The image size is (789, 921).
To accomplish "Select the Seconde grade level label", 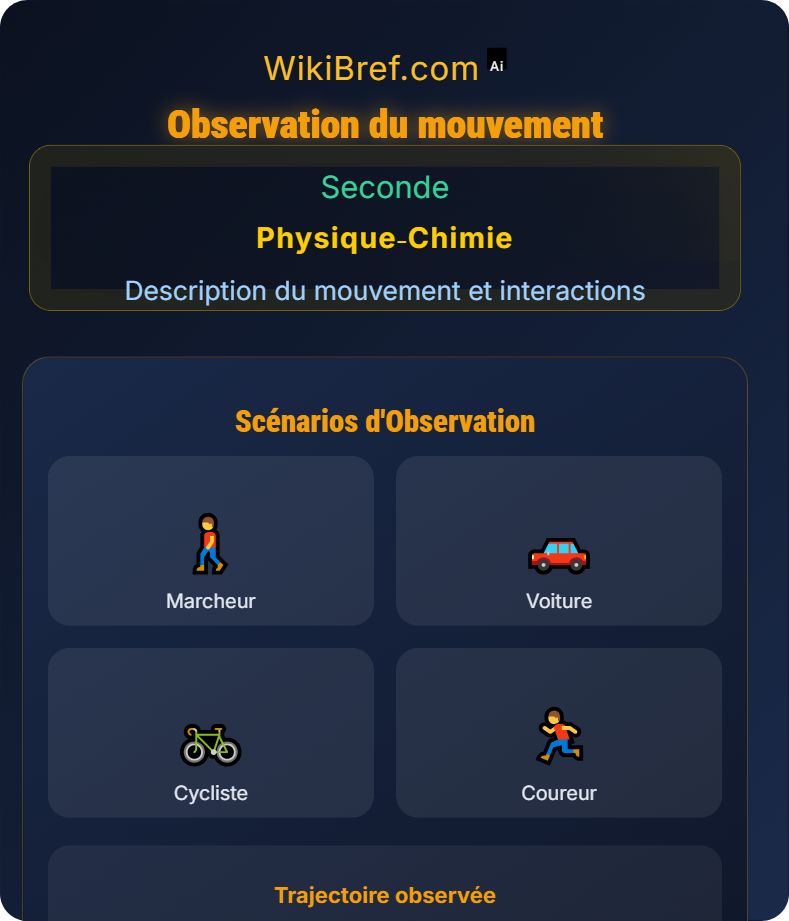I will (385, 188).
